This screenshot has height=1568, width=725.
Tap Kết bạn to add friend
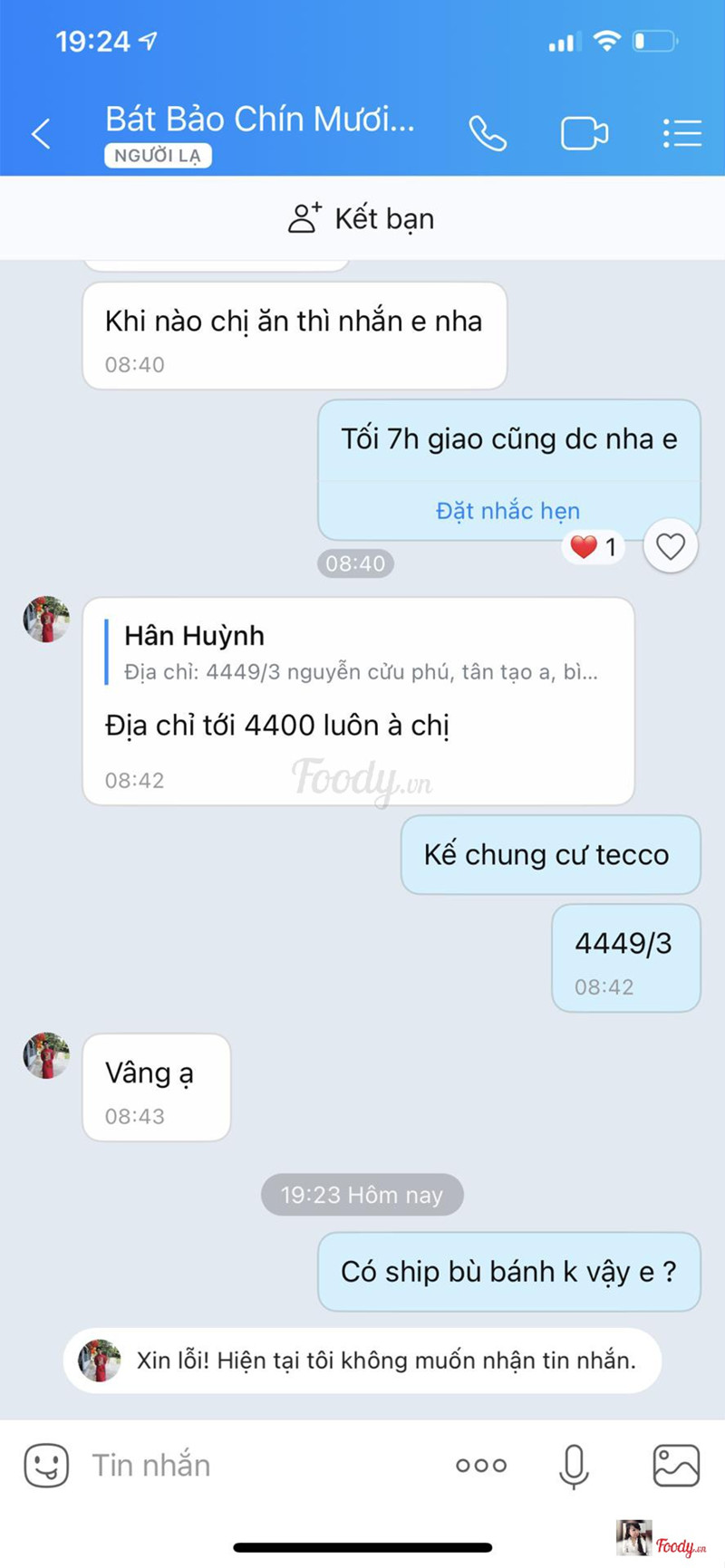click(362, 218)
